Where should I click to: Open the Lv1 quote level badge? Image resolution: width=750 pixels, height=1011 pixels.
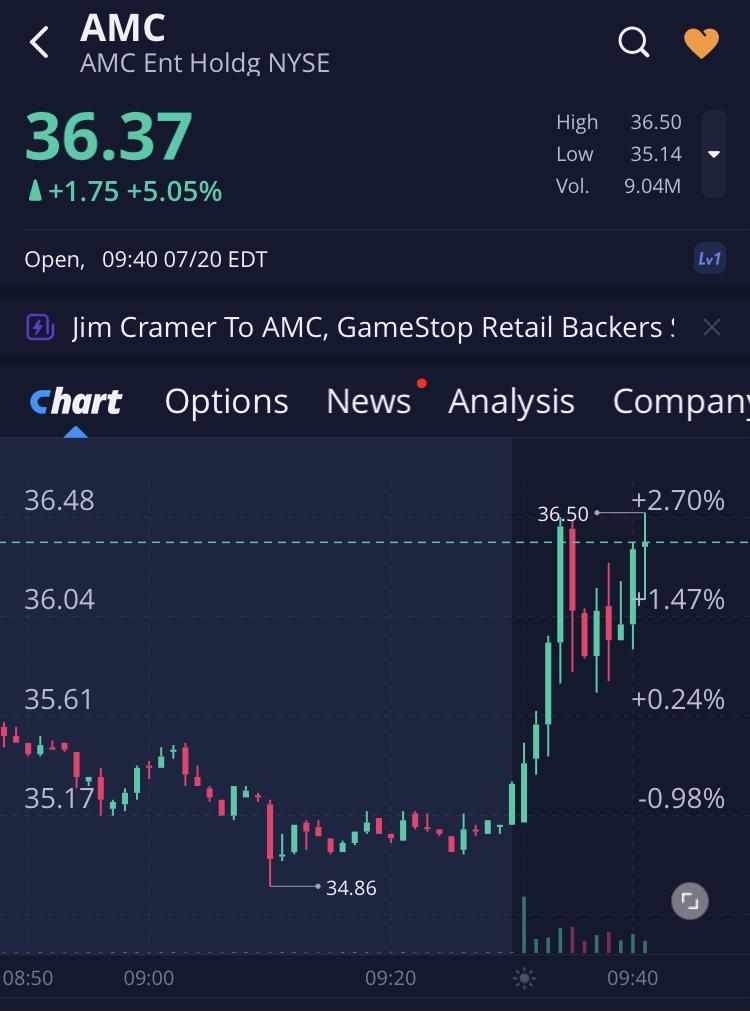click(709, 259)
